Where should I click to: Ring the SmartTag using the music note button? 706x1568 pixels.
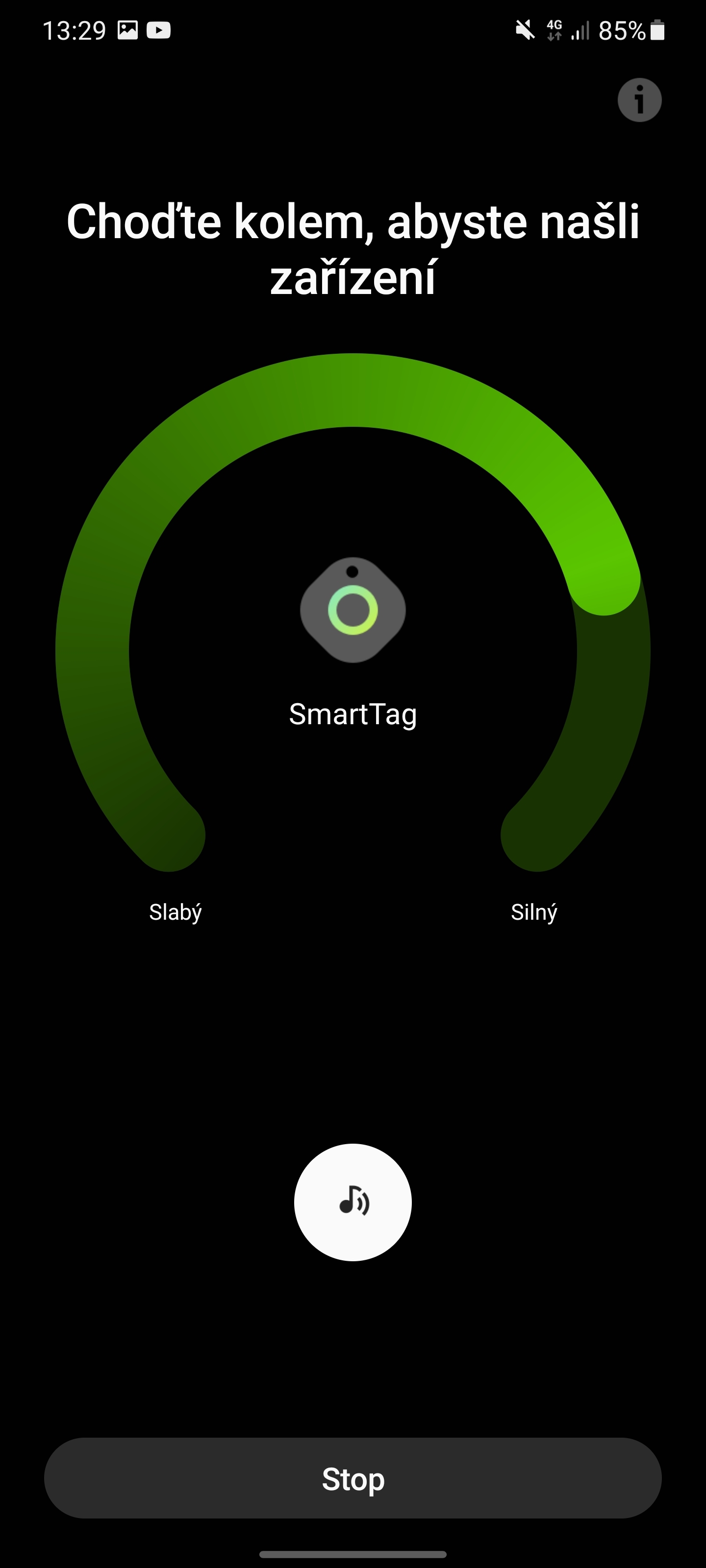pos(353,1202)
